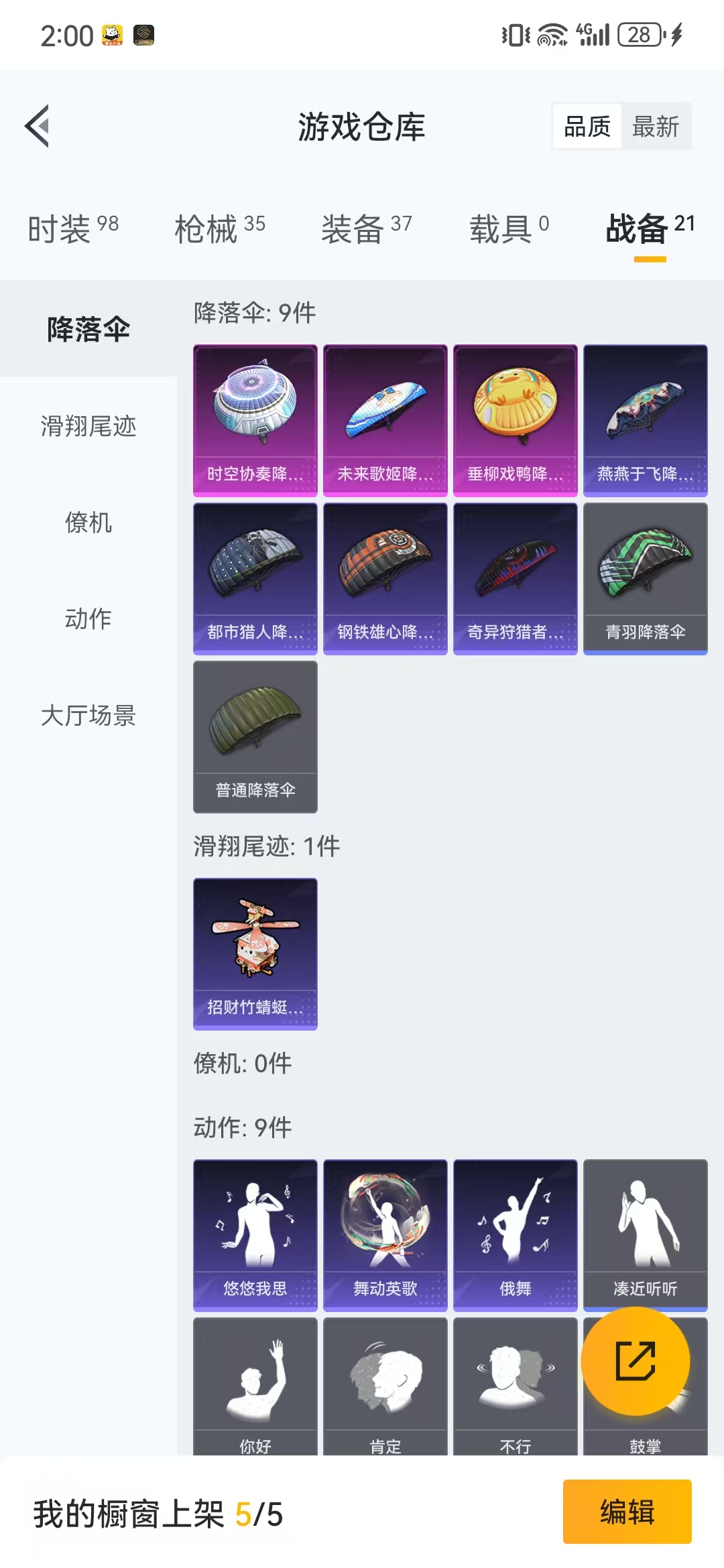Select 大厅场景 in the side menu
This screenshot has height=1568, width=724.
click(x=88, y=715)
